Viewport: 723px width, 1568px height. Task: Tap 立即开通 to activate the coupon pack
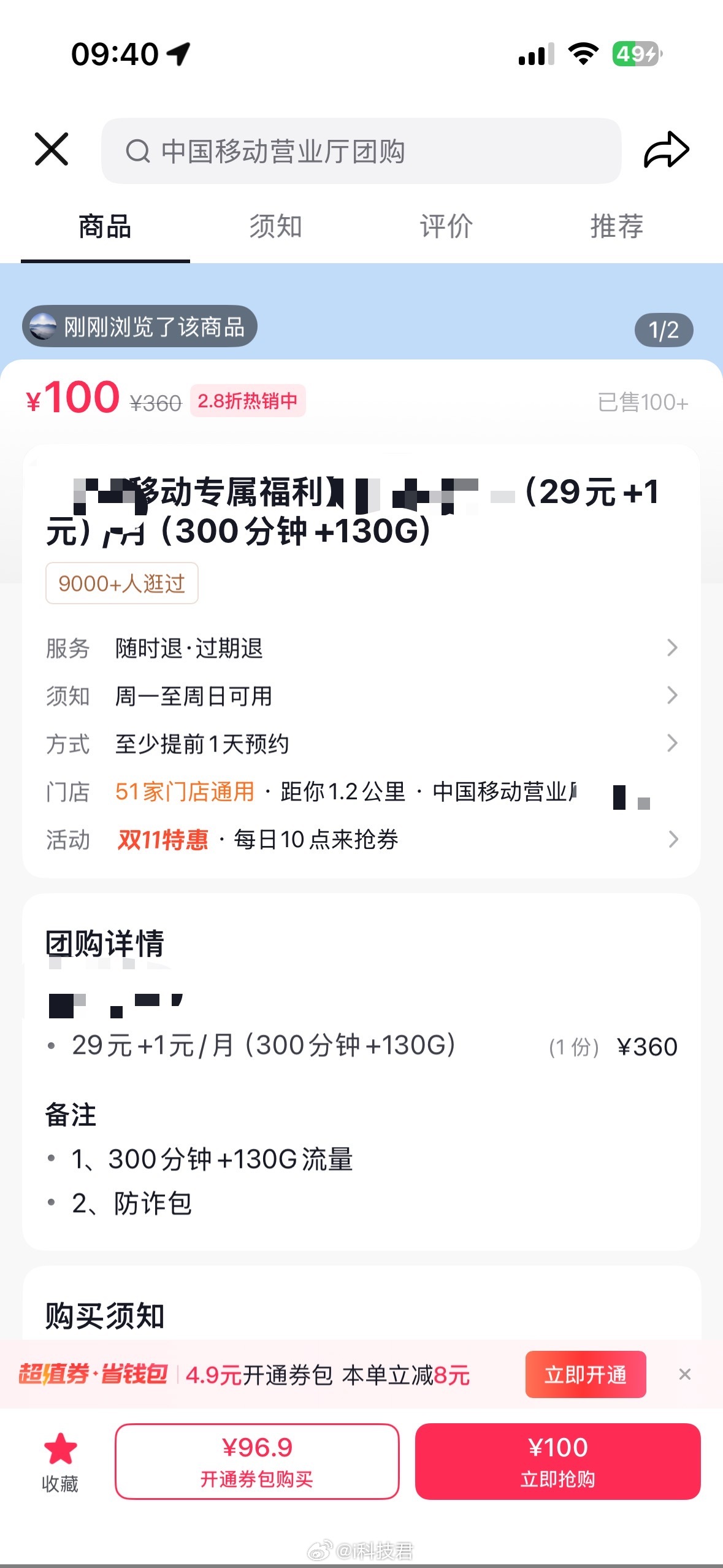click(x=585, y=1374)
